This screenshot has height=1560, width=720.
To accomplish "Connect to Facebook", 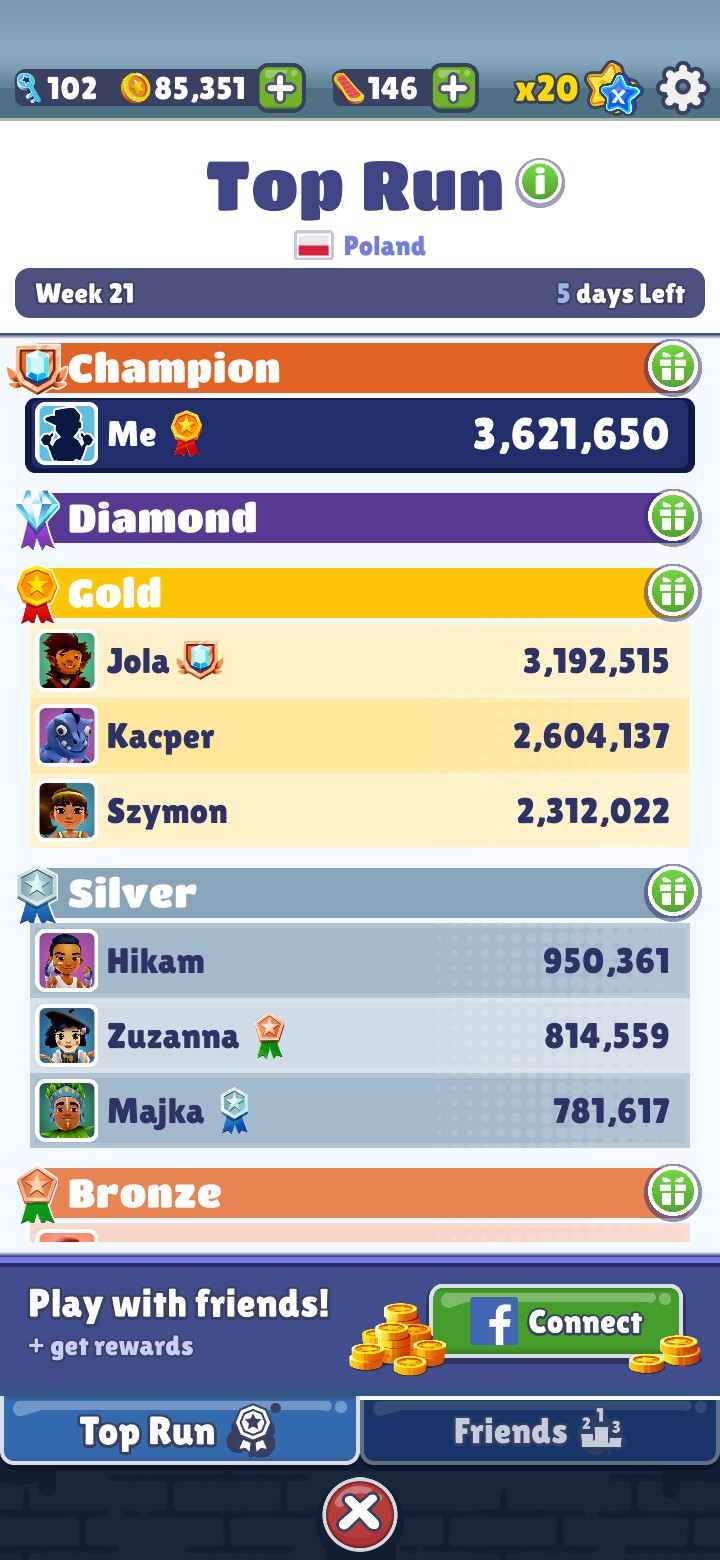I will [556, 1322].
